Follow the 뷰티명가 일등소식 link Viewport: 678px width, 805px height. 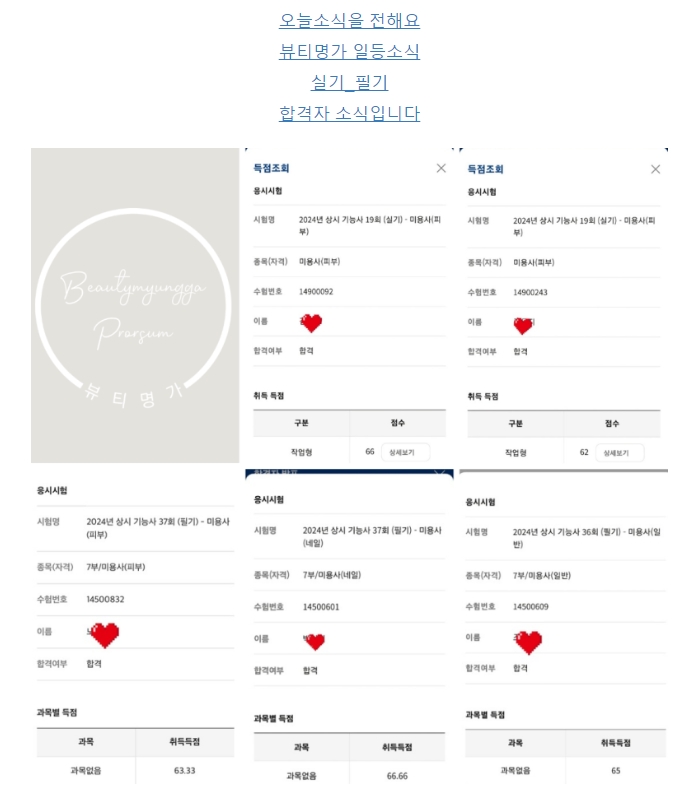[349, 51]
